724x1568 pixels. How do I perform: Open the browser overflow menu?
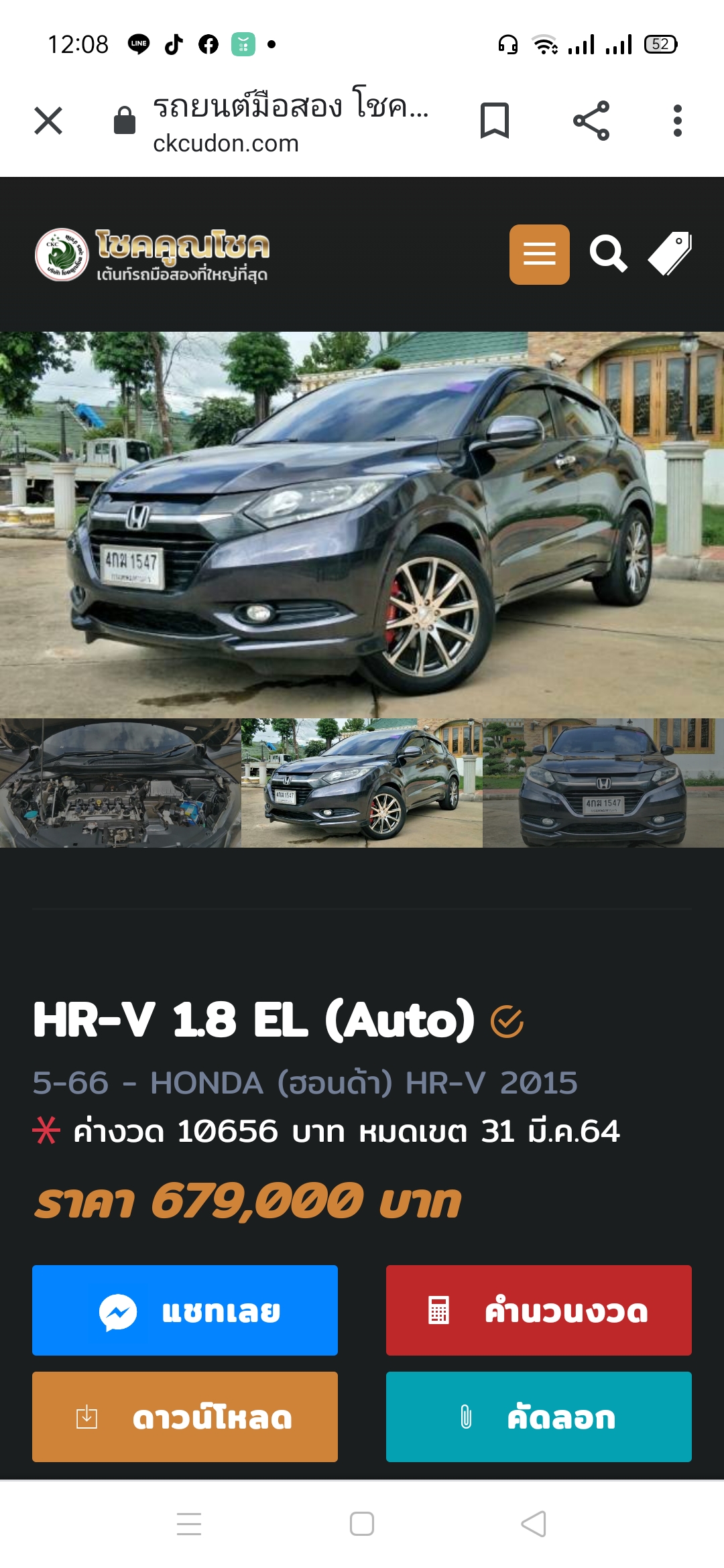click(678, 121)
